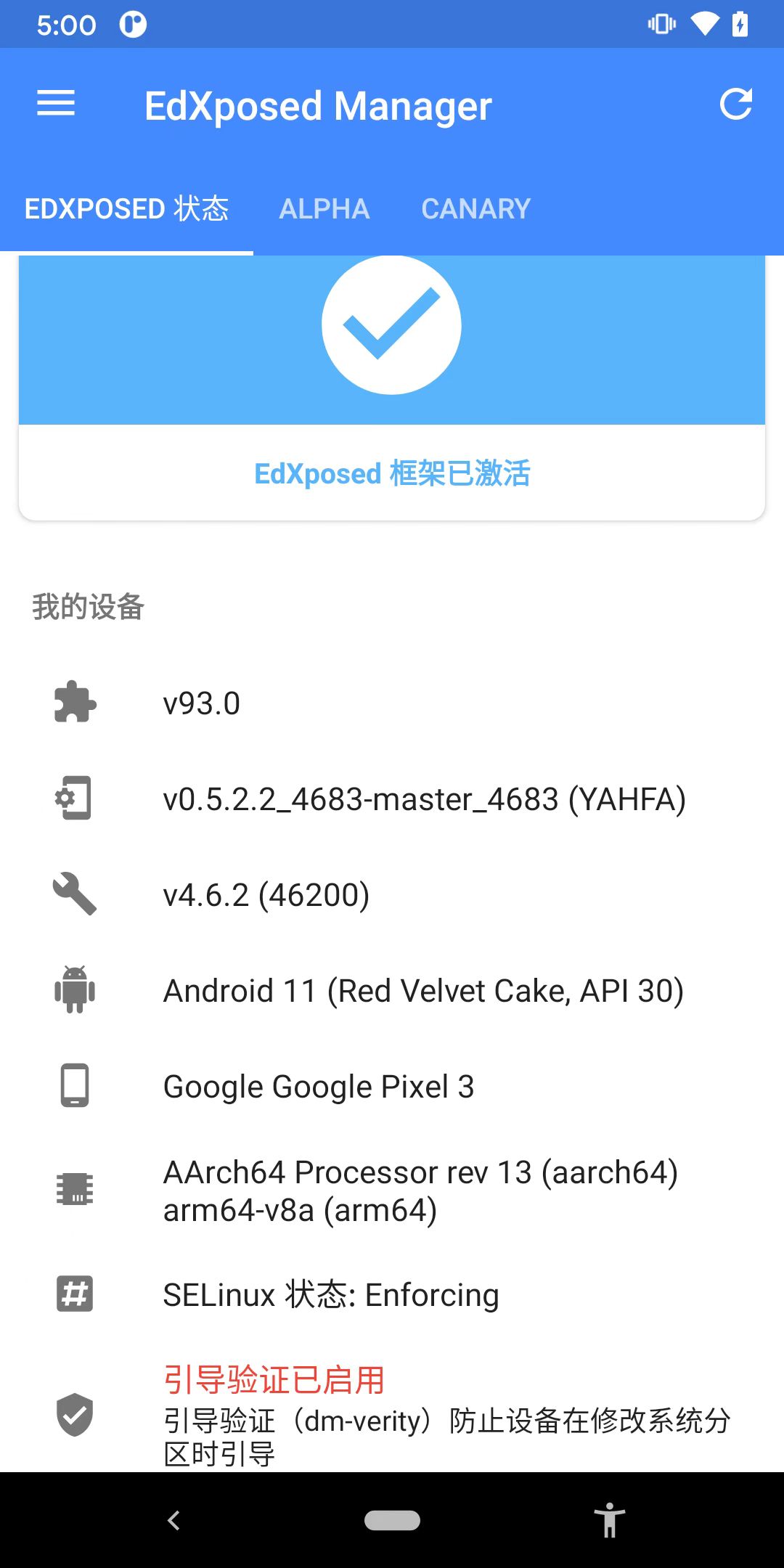Switch to the ALPHA tab
The width and height of the screenshot is (784, 1568).
click(324, 208)
